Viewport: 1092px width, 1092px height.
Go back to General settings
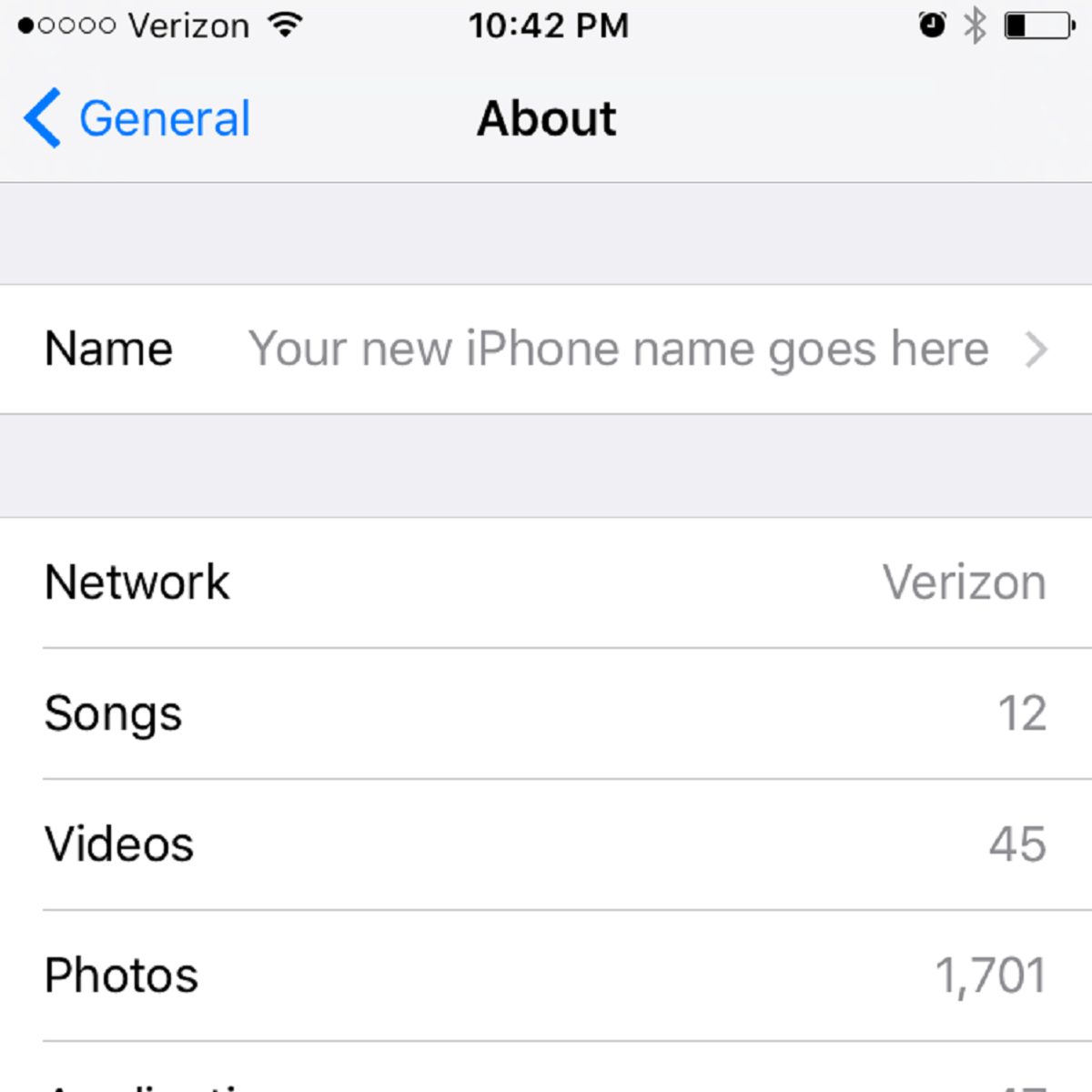point(138,119)
